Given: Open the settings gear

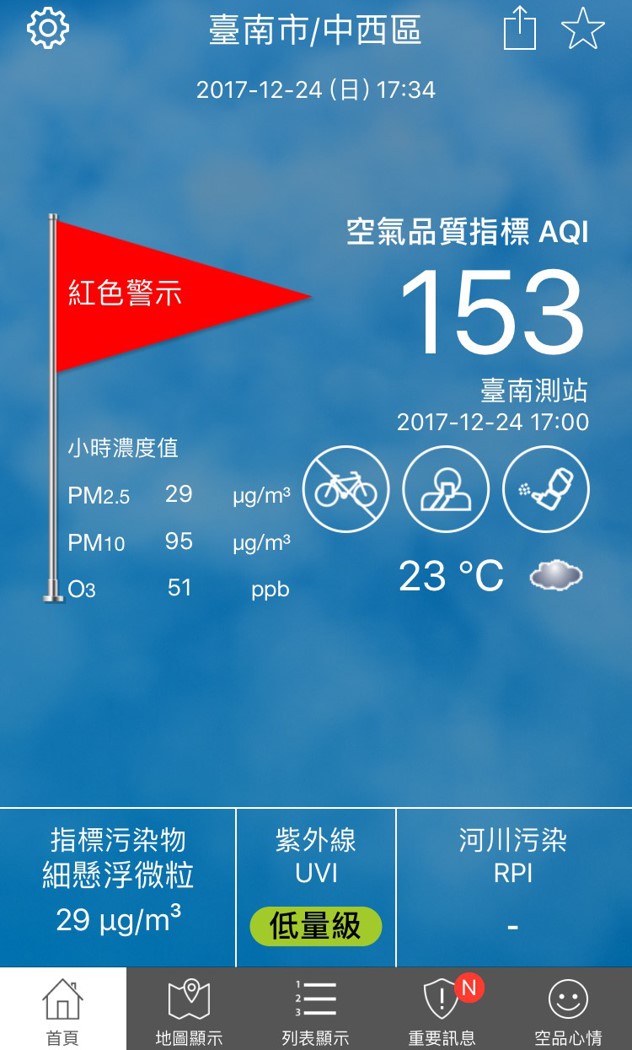Looking at the screenshot, I should point(47,29).
